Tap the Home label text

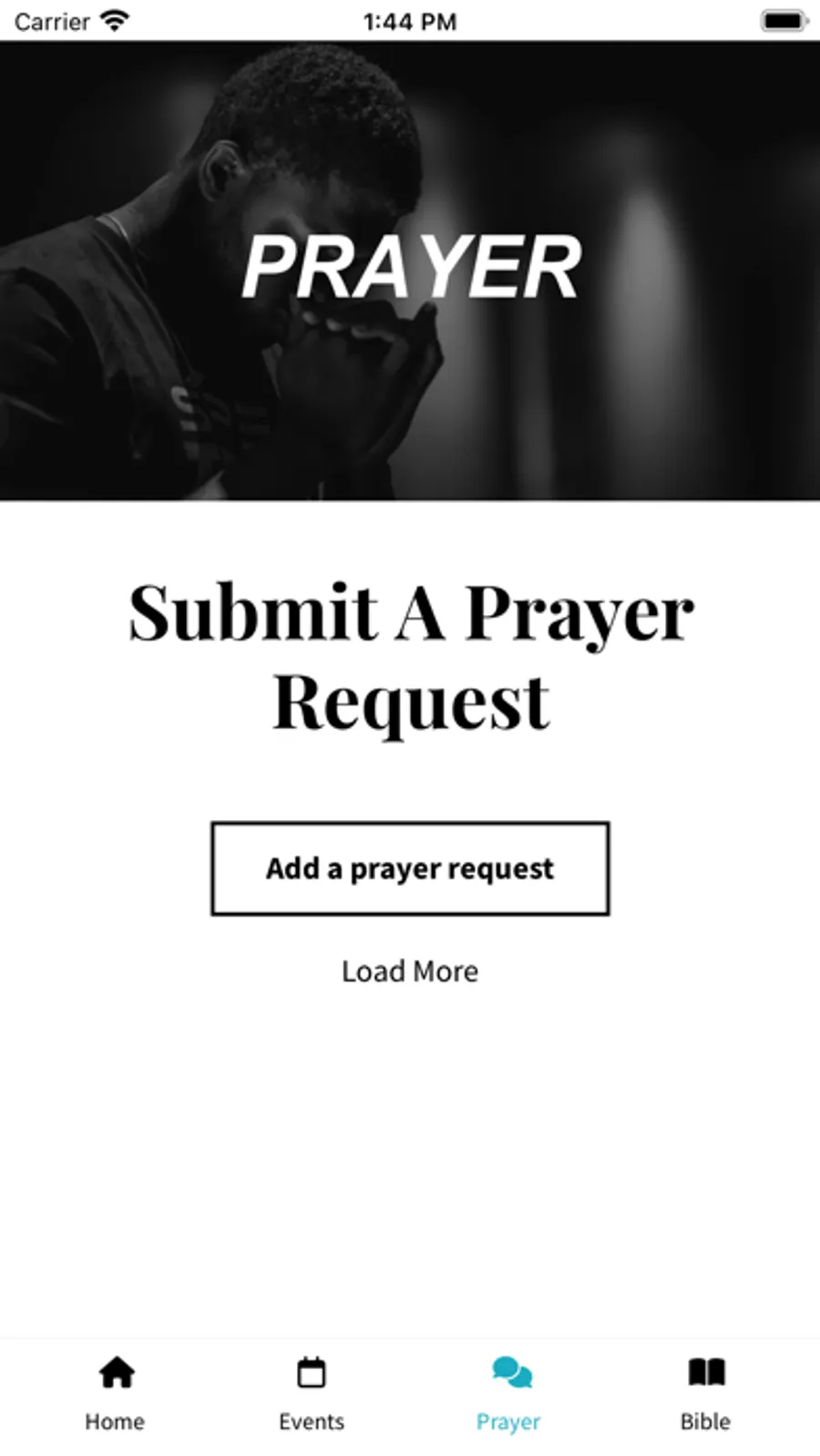click(115, 1421)
